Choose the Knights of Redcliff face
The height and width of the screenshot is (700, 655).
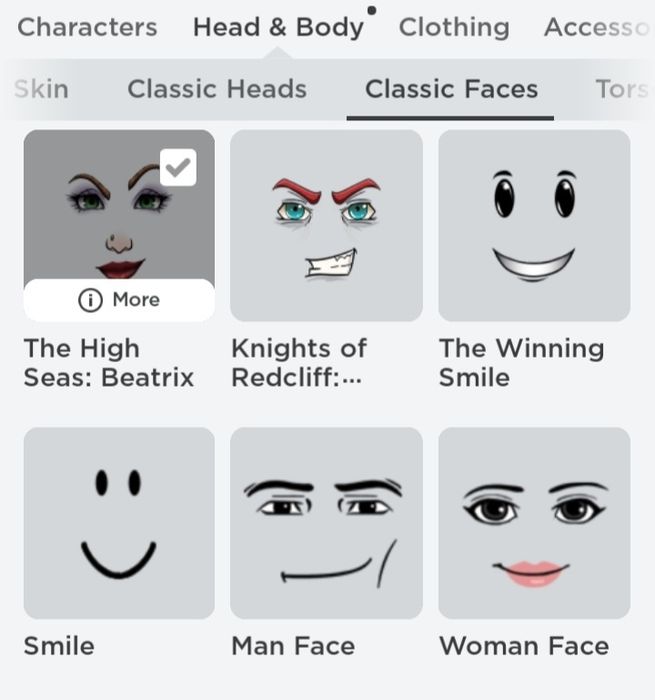pos(326,225)
